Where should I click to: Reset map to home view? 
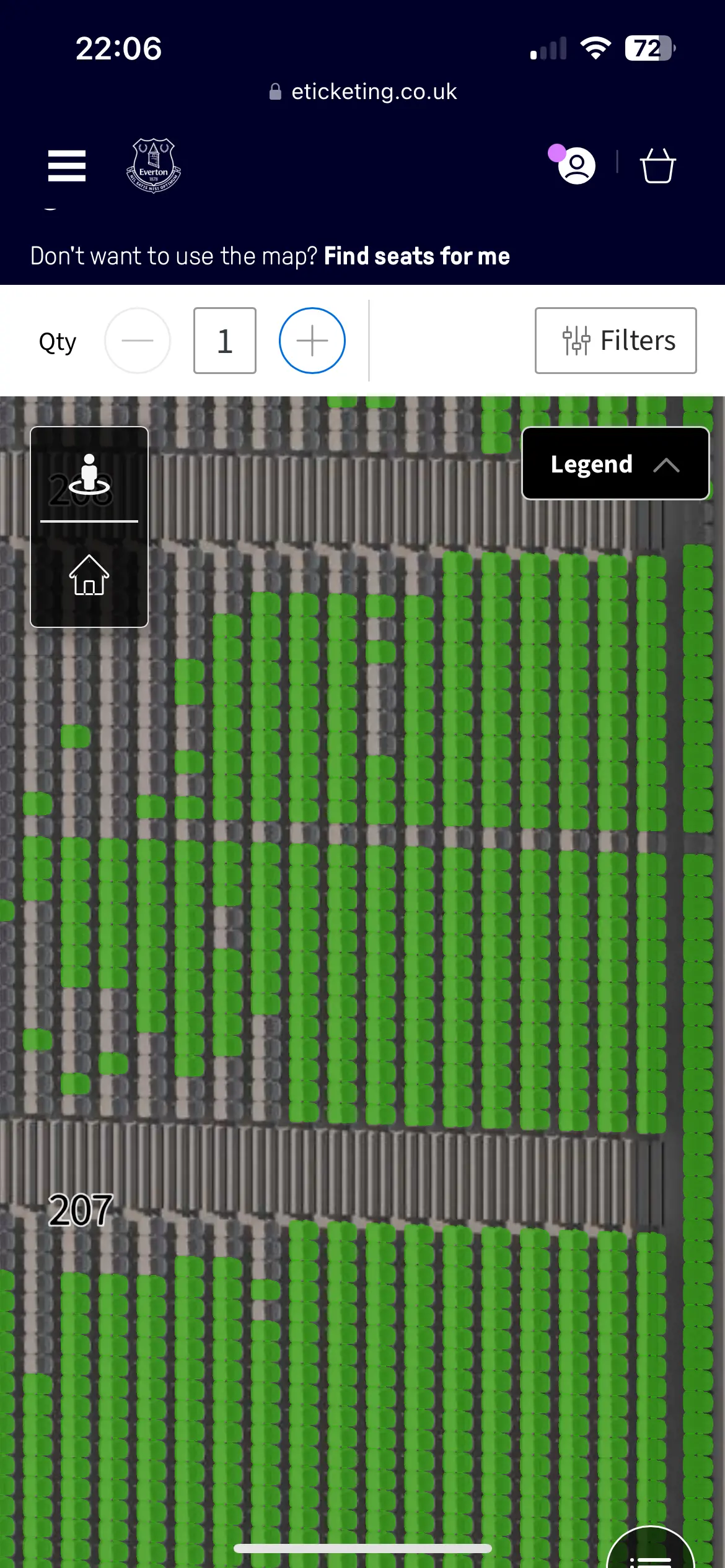coord(89,575)
